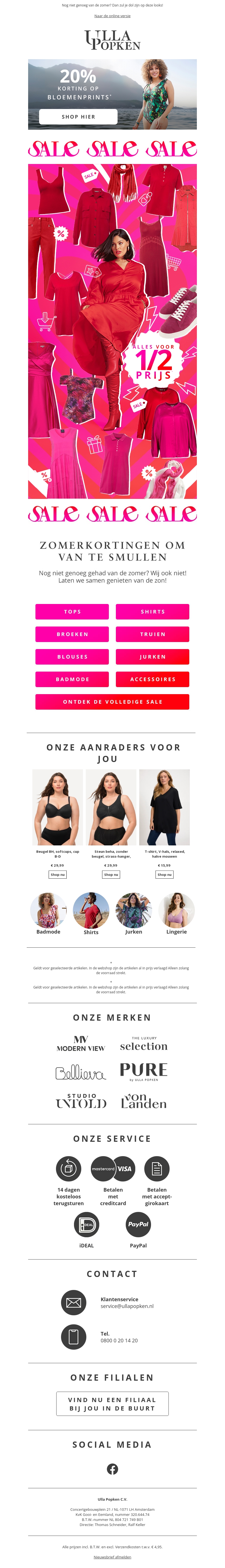Shop nu for Steun beha zonder beugel
Image resolution: width=225 pixels, height=1568 pixels.
click(x=111, y=874)
